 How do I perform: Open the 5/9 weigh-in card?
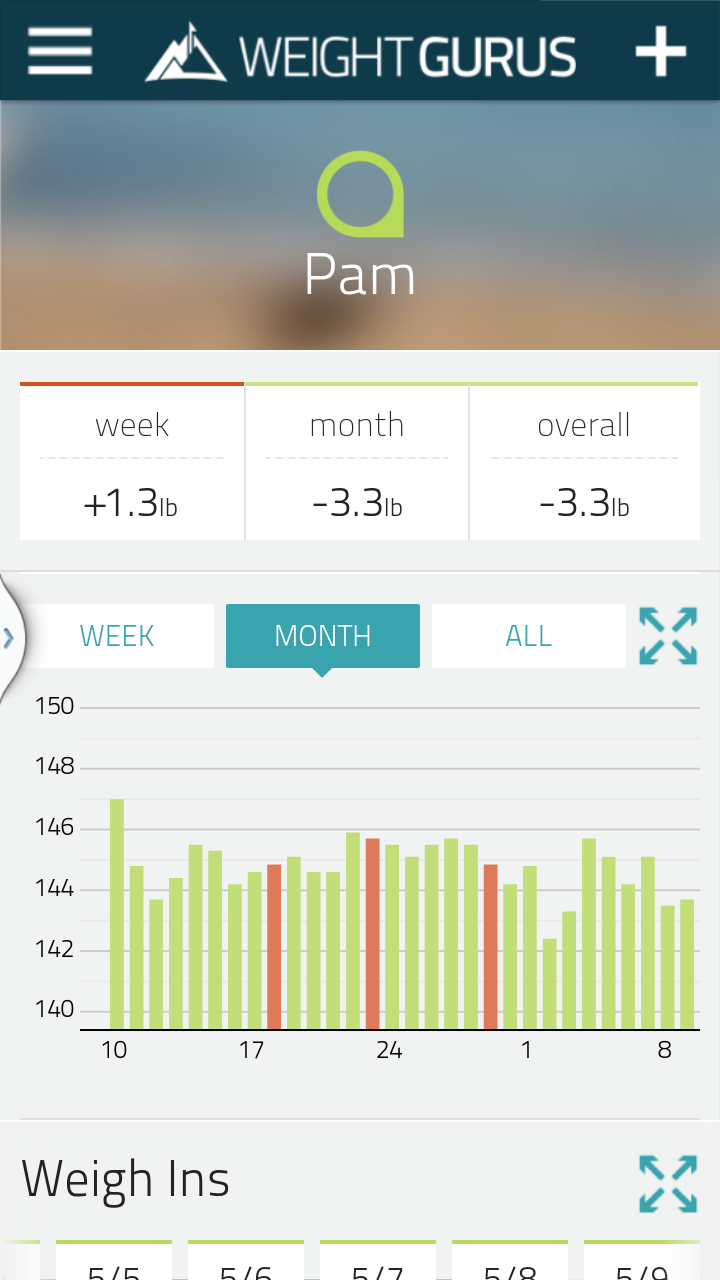[x=642, y=1260]
